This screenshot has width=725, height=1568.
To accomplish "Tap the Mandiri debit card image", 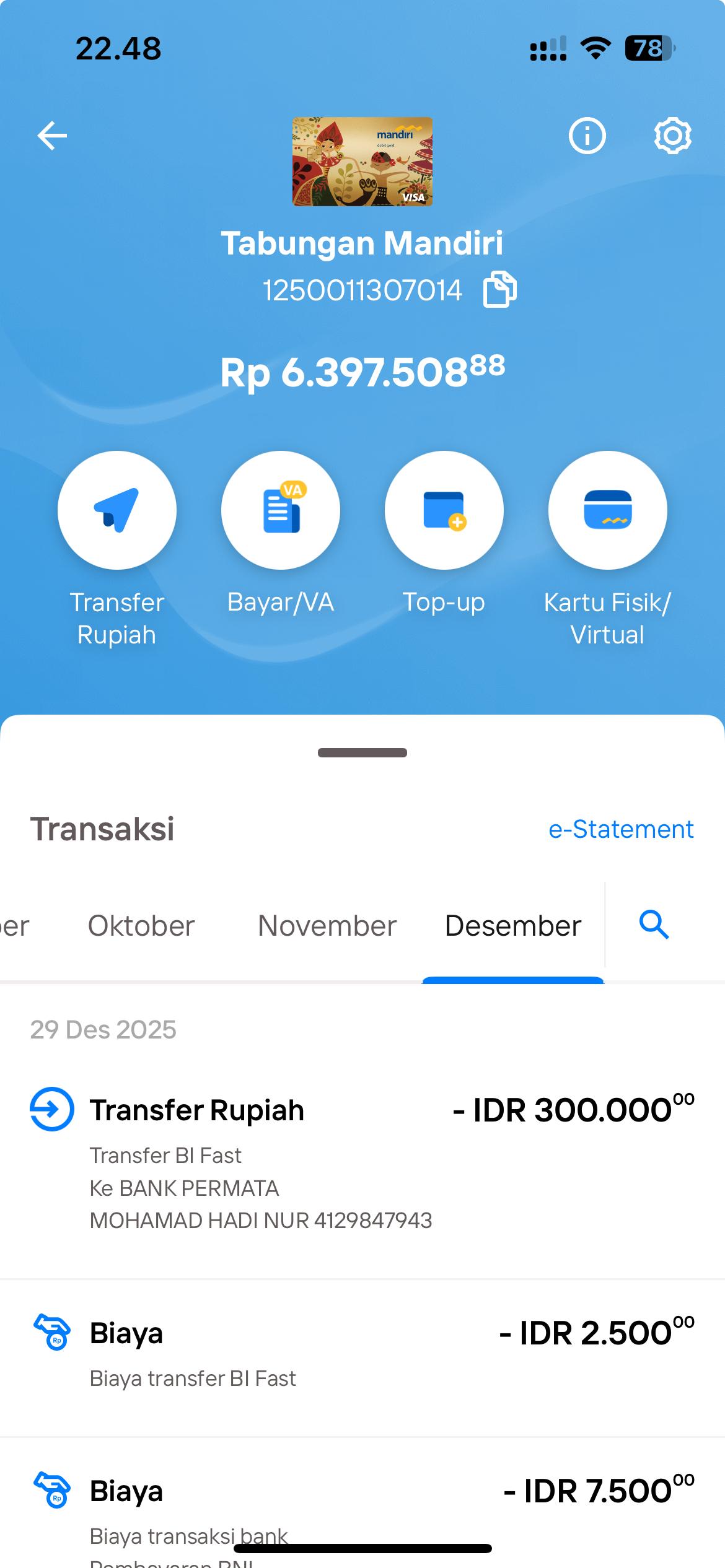I will pyautogui.click(x=362, y=161).
